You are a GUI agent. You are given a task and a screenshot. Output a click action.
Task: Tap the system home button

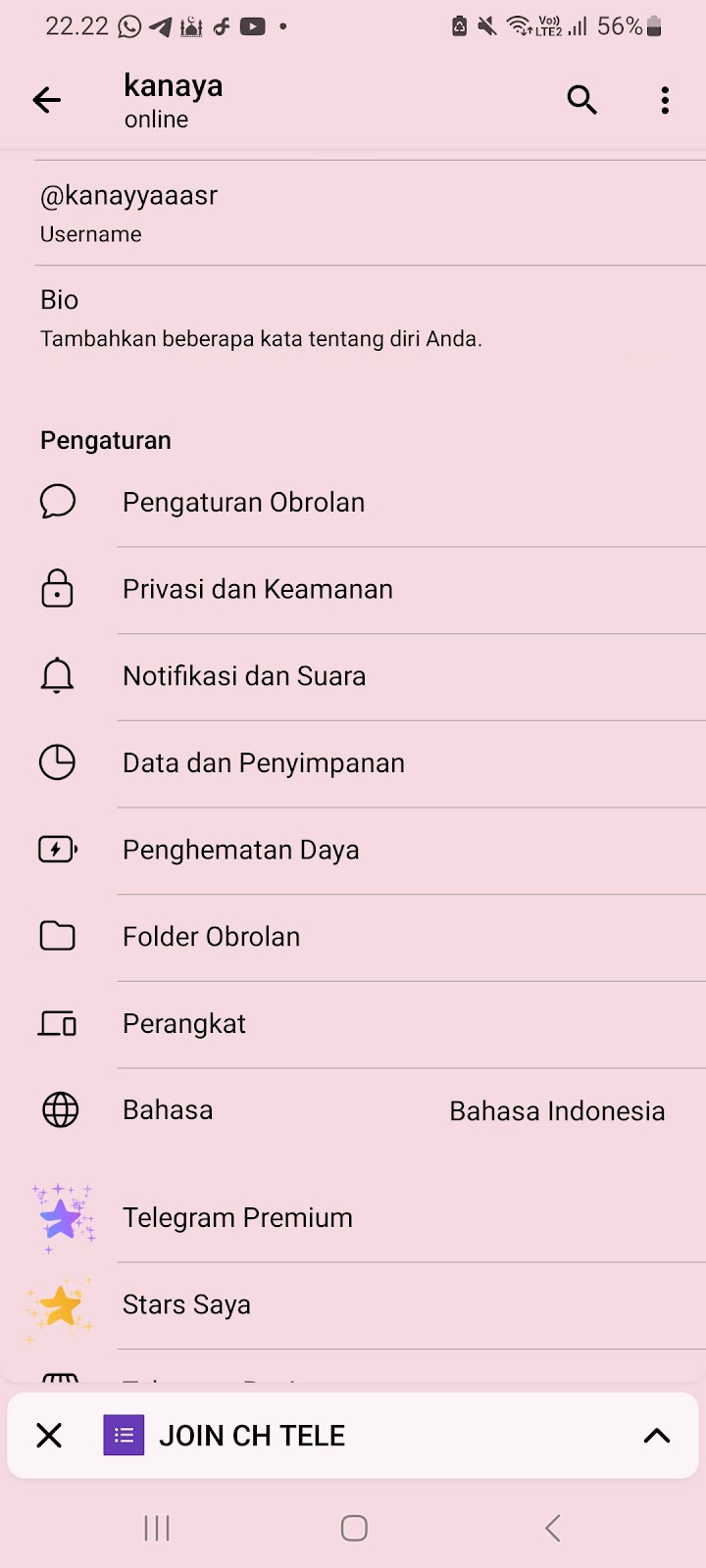click(x=354, y=1528)
